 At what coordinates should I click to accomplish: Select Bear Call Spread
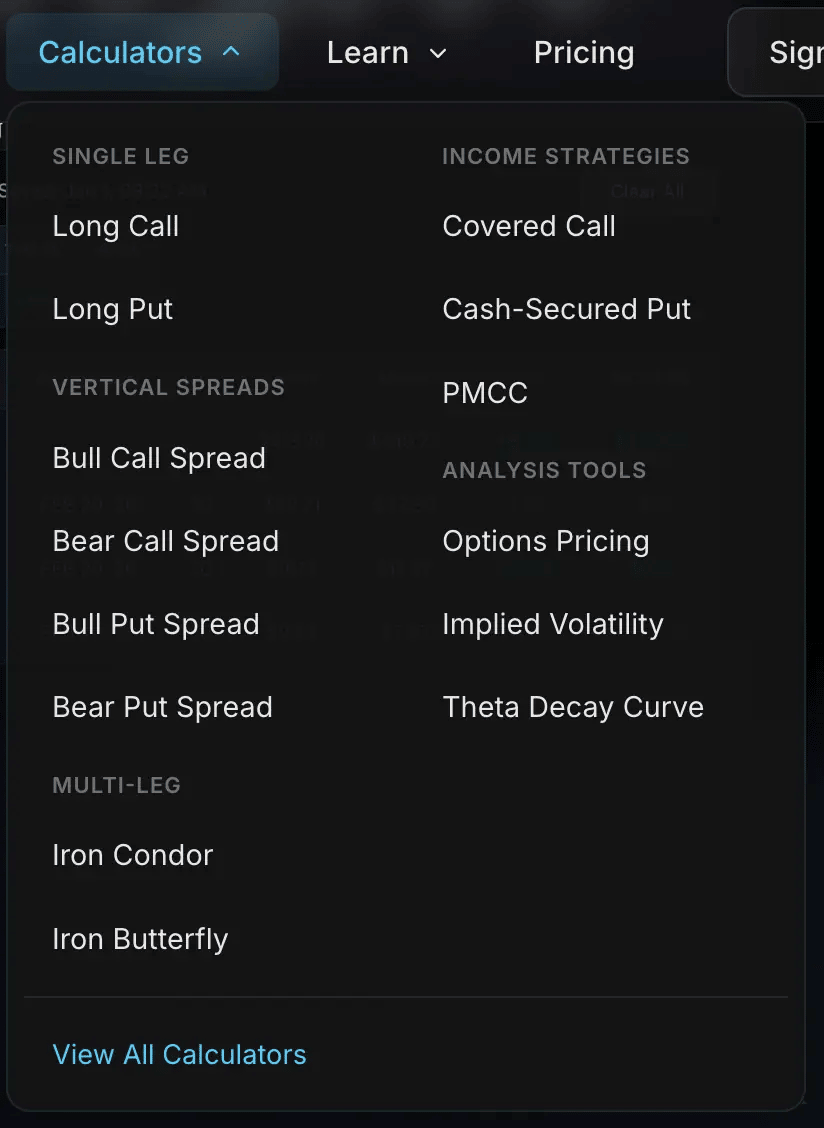click(x=166, y=541)
